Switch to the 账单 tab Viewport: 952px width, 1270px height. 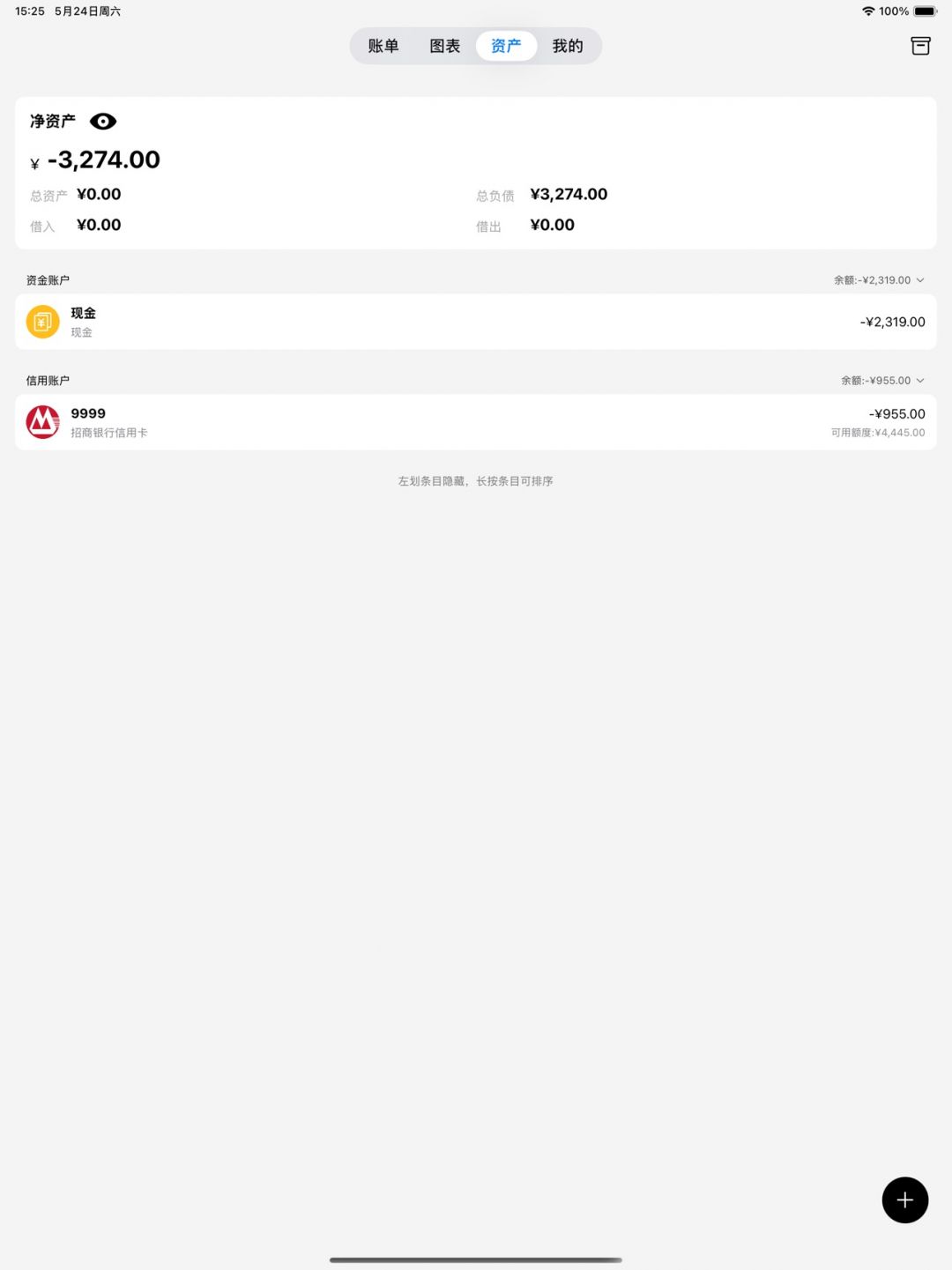(383, 46)
